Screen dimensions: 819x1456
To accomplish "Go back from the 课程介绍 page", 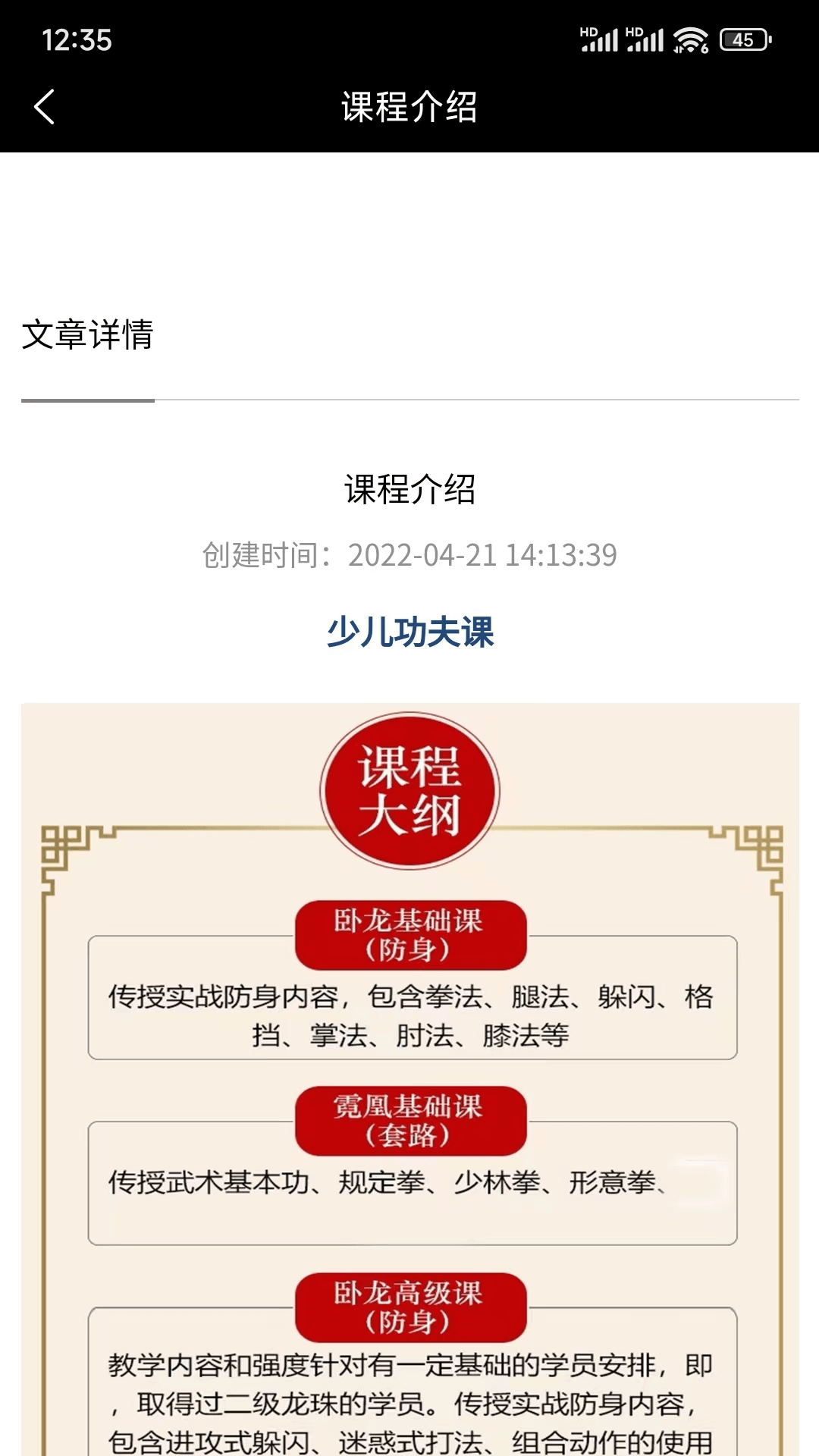I will pos(45,106).
